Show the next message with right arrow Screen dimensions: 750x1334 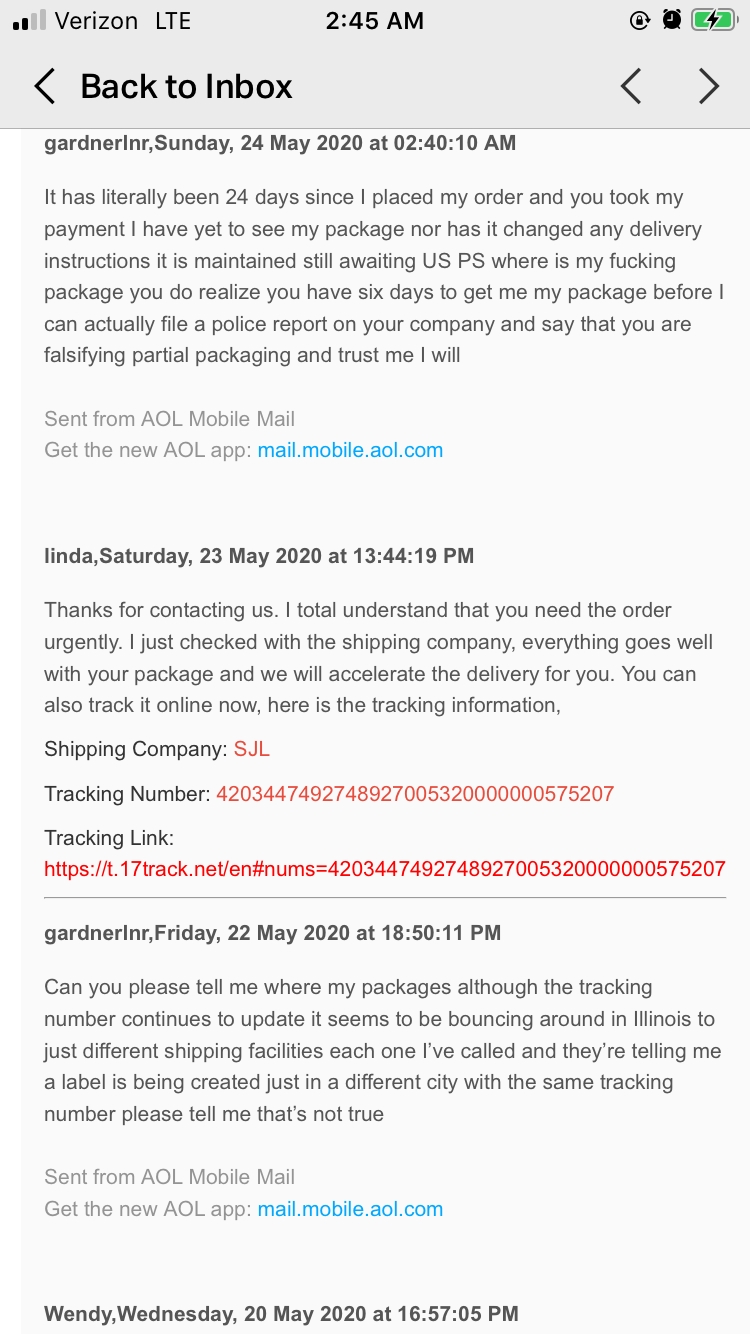[x=708, y=87]
